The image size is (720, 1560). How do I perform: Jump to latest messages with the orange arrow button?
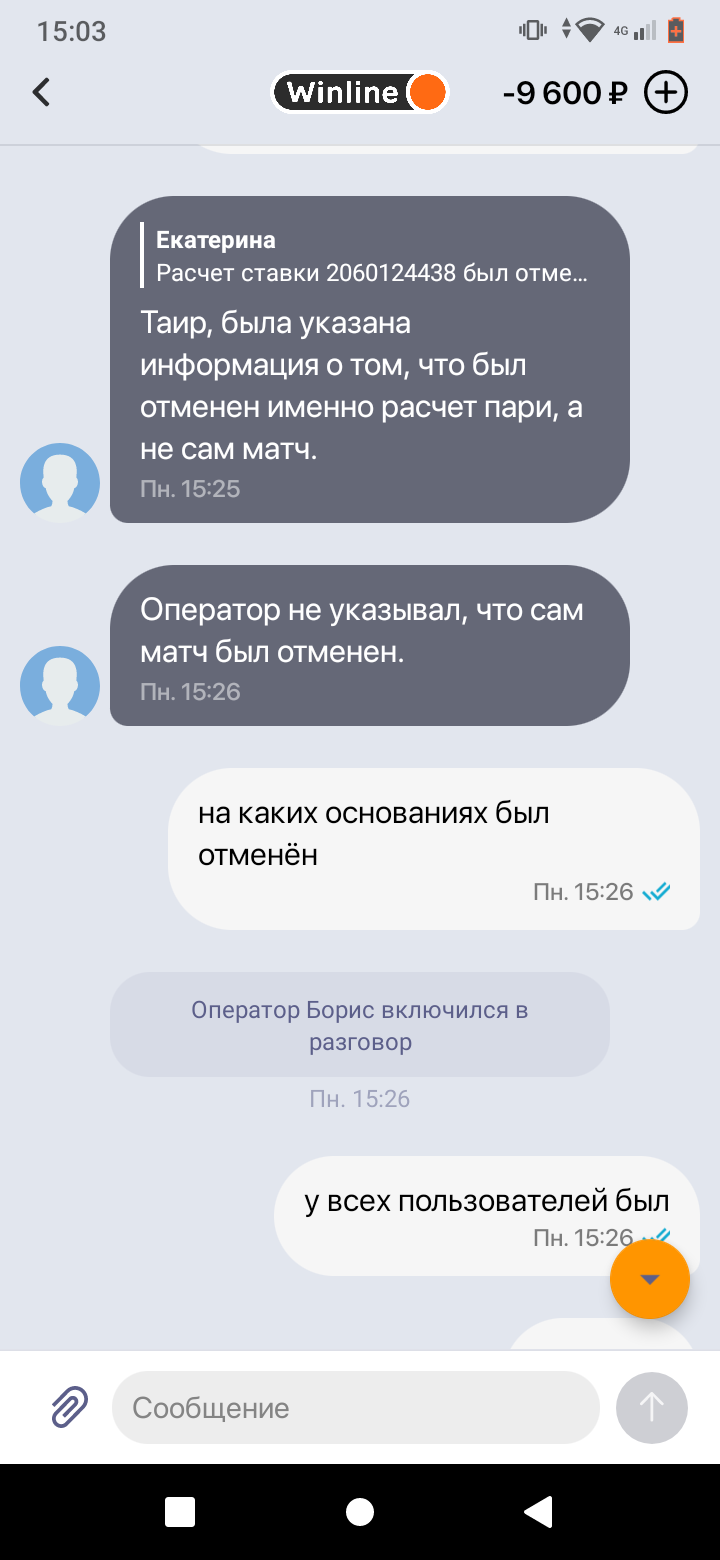tap(650, 1280)
